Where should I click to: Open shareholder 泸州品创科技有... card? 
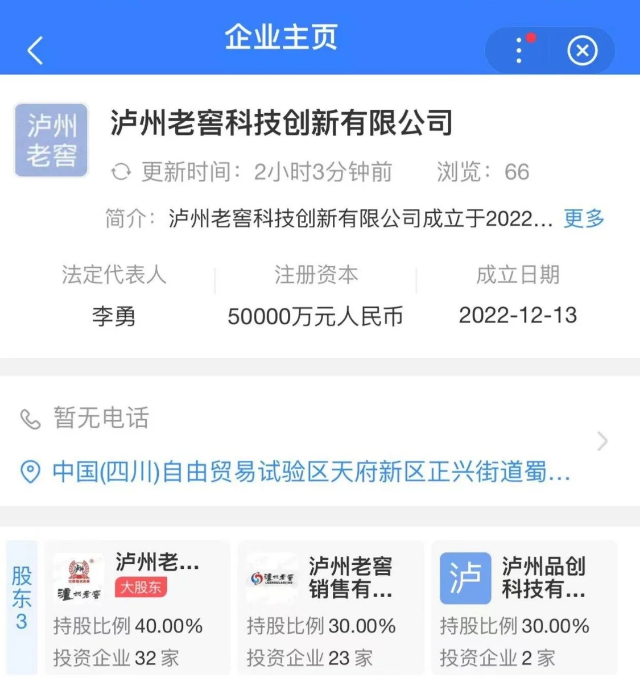click(524, 607)
